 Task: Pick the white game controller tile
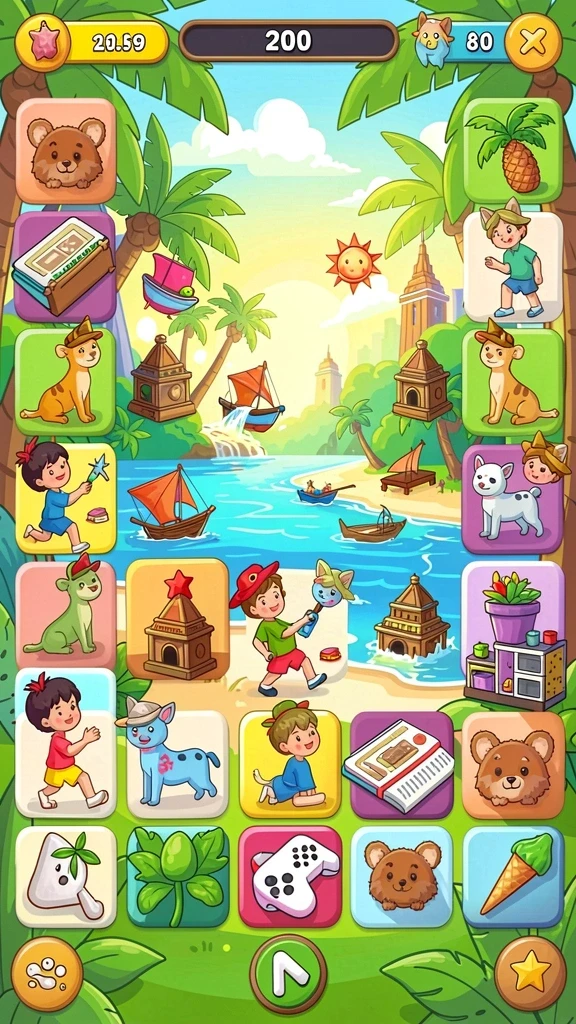pos(290,876)
